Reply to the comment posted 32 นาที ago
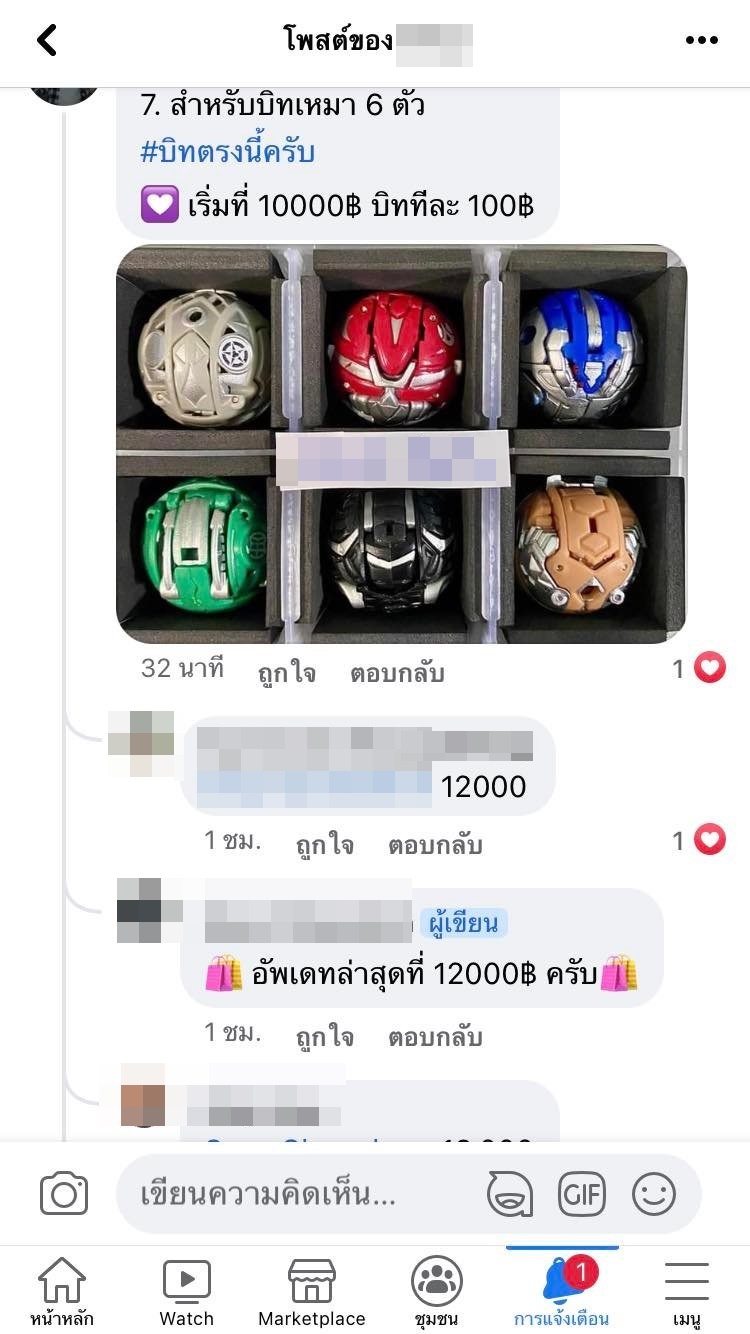Image resolution: width=750 pixels, height=1334 pixels. click(x=396, y=673)
